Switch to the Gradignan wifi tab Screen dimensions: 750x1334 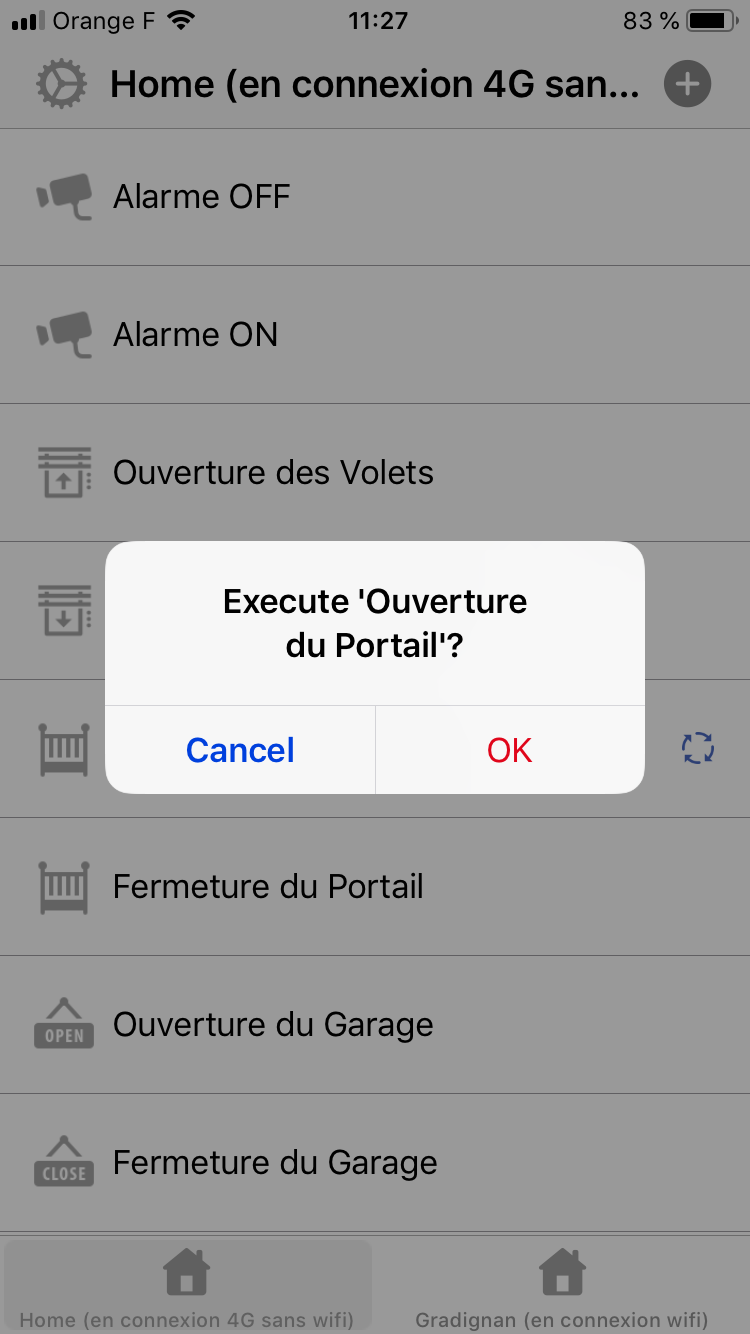click(x=562, y=1284)
